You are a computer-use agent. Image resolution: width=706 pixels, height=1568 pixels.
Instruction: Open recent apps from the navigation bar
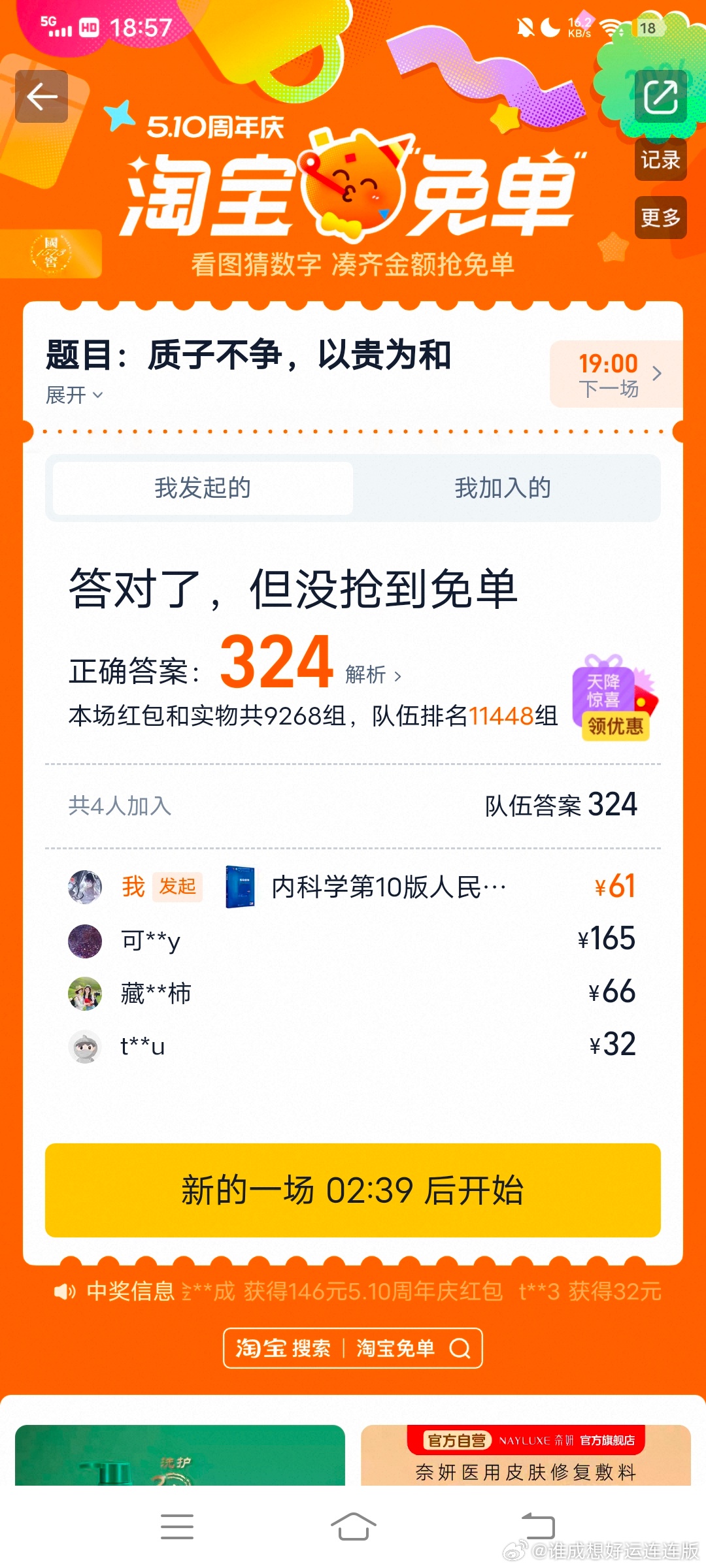[177, 1527]
